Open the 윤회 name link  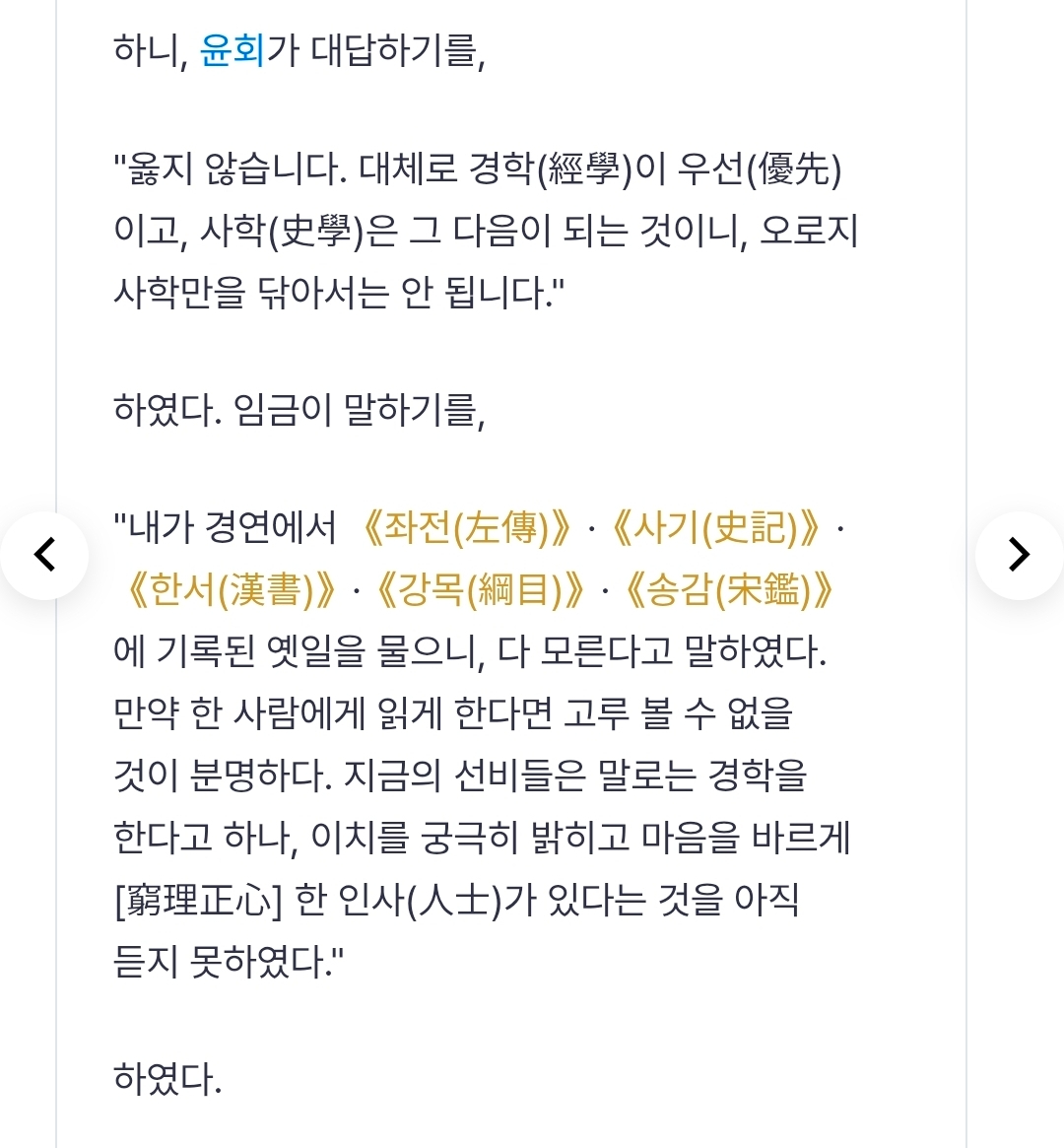pos(233,49)
